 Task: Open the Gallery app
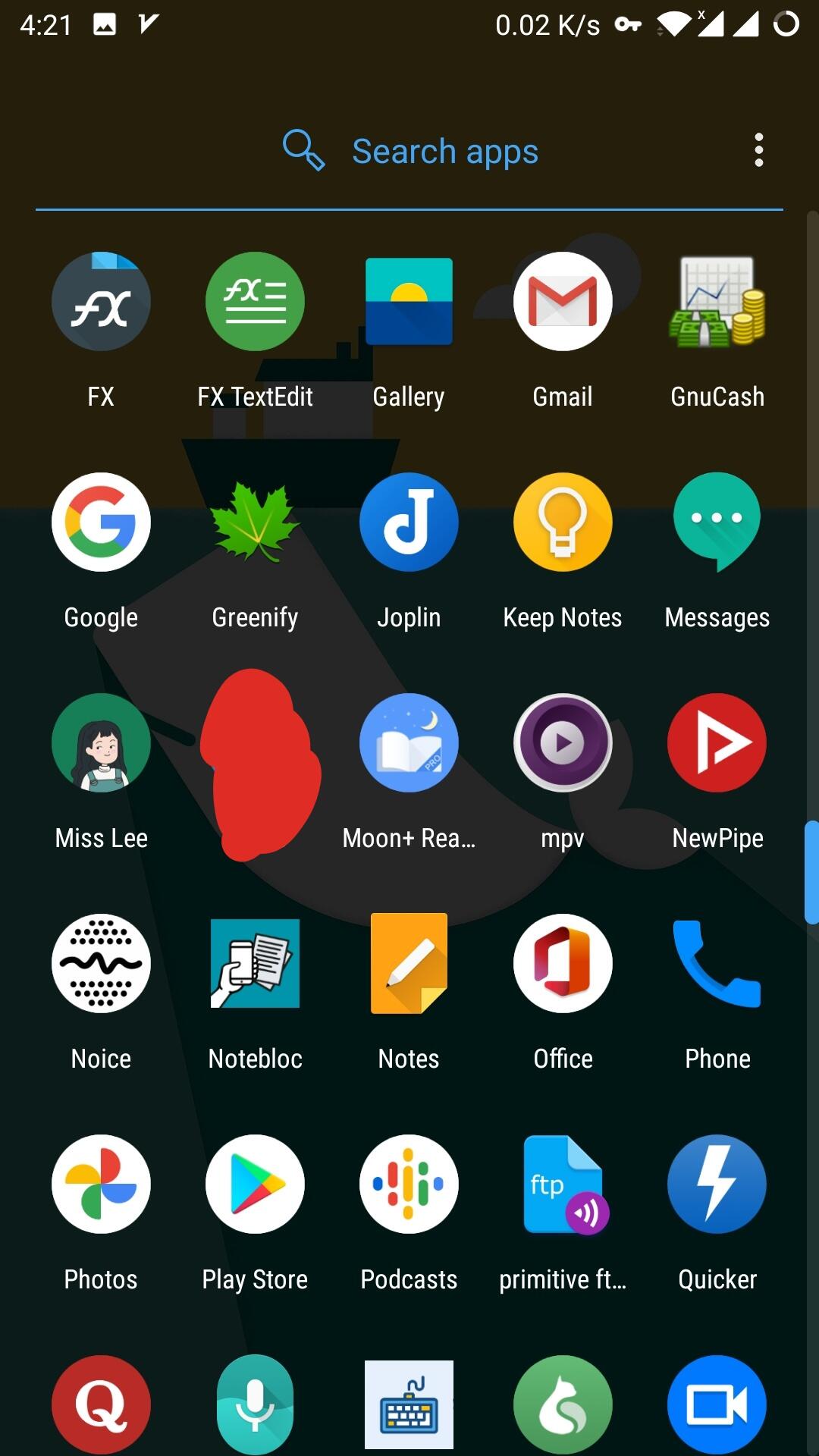pyautogui.click(x=409, y=302)
